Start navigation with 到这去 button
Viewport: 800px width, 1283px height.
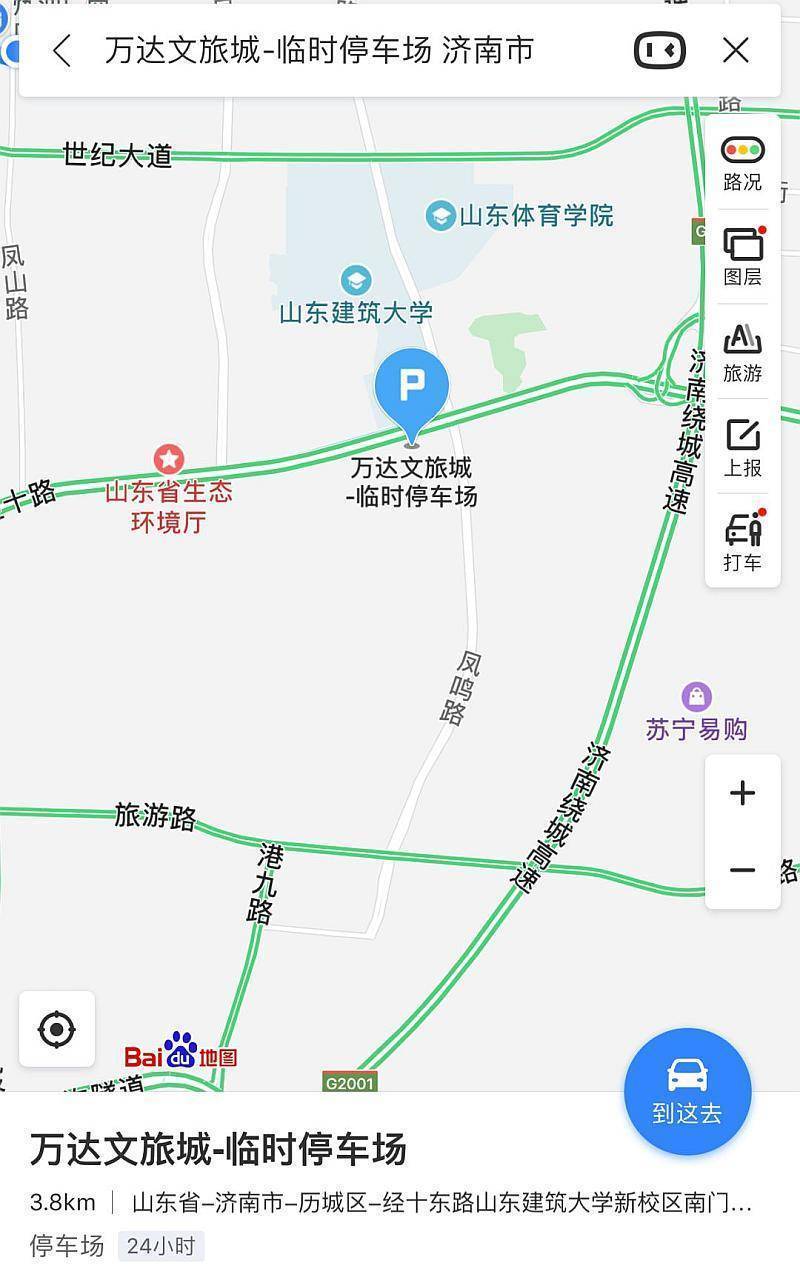pos(688,1092)
